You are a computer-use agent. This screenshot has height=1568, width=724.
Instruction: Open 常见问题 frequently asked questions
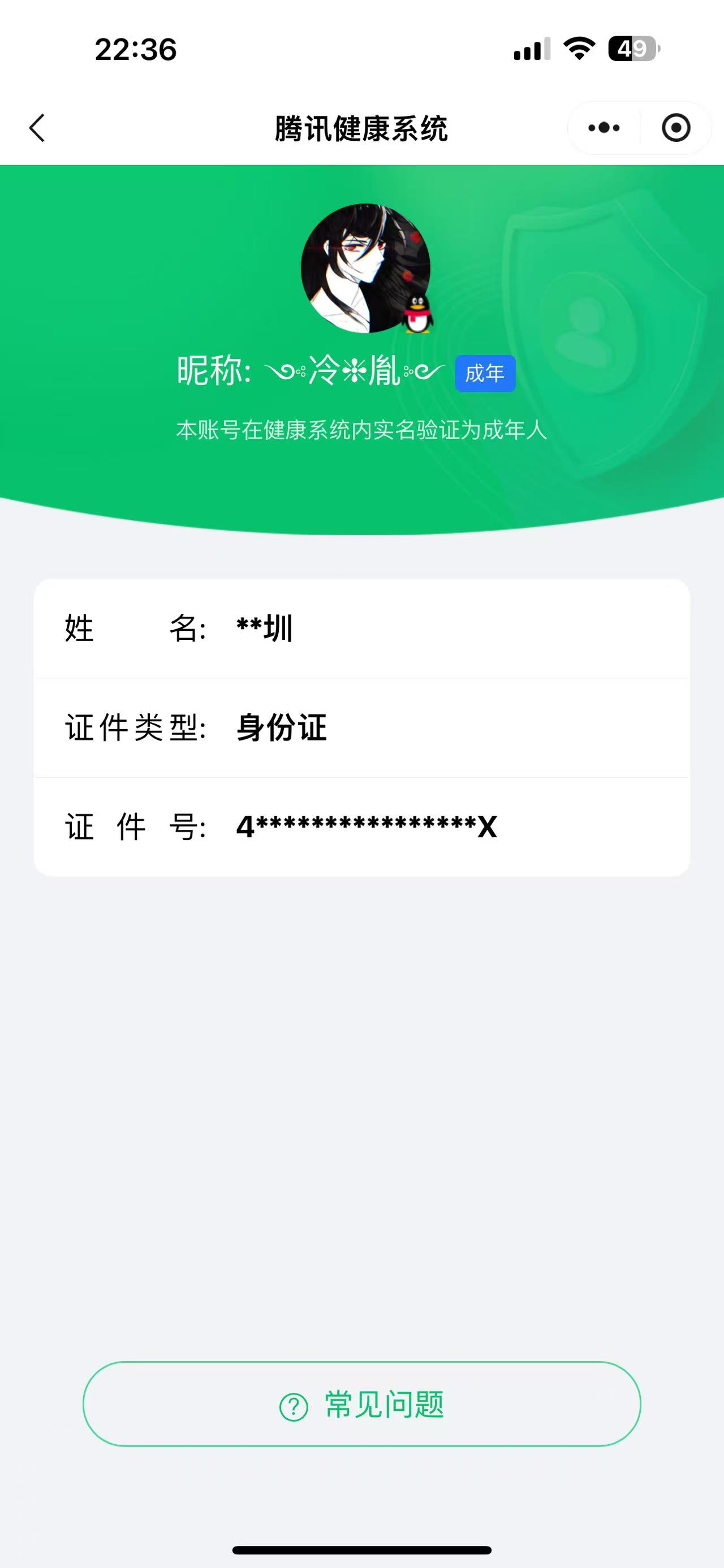[x=361, y=1404]
